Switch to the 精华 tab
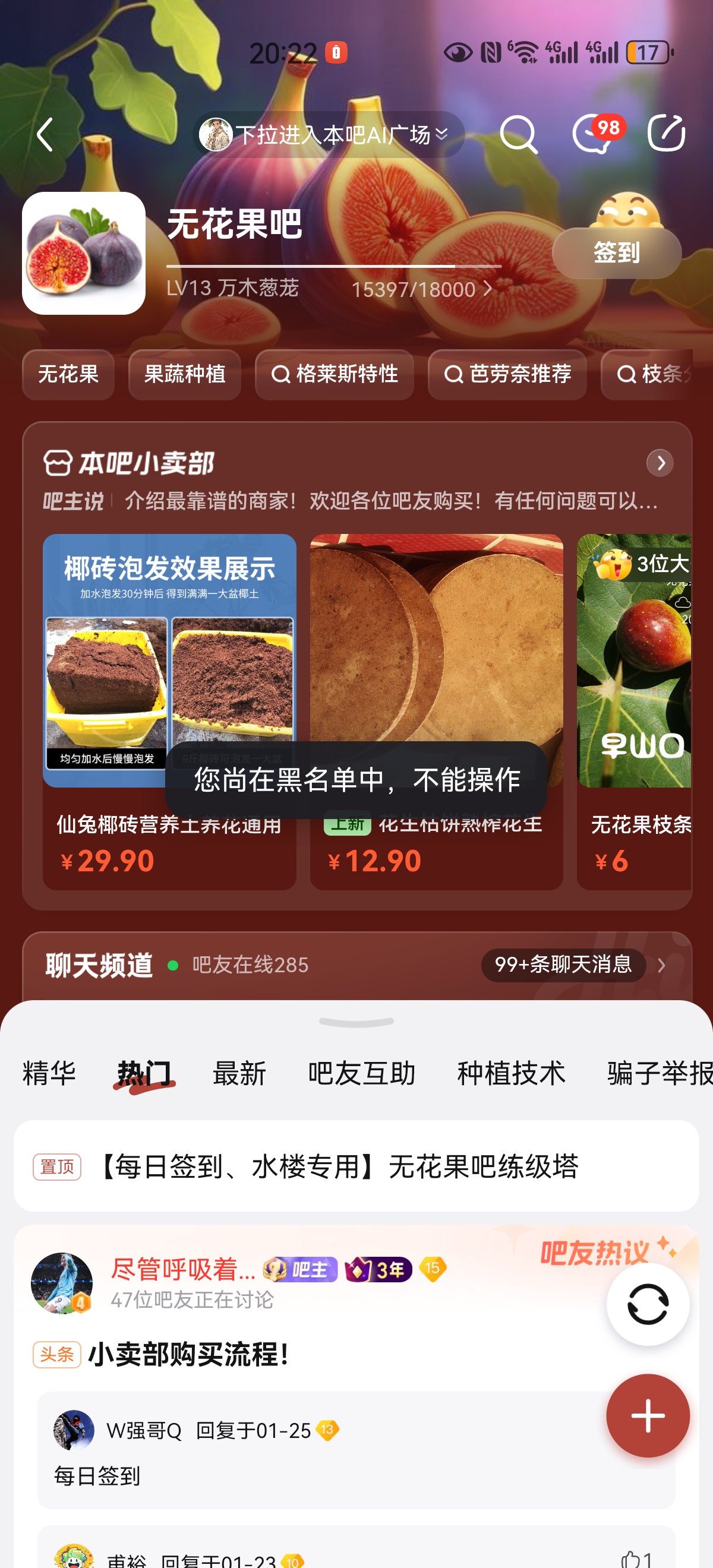713x1568 pixels. click(x=49, y=1073)
